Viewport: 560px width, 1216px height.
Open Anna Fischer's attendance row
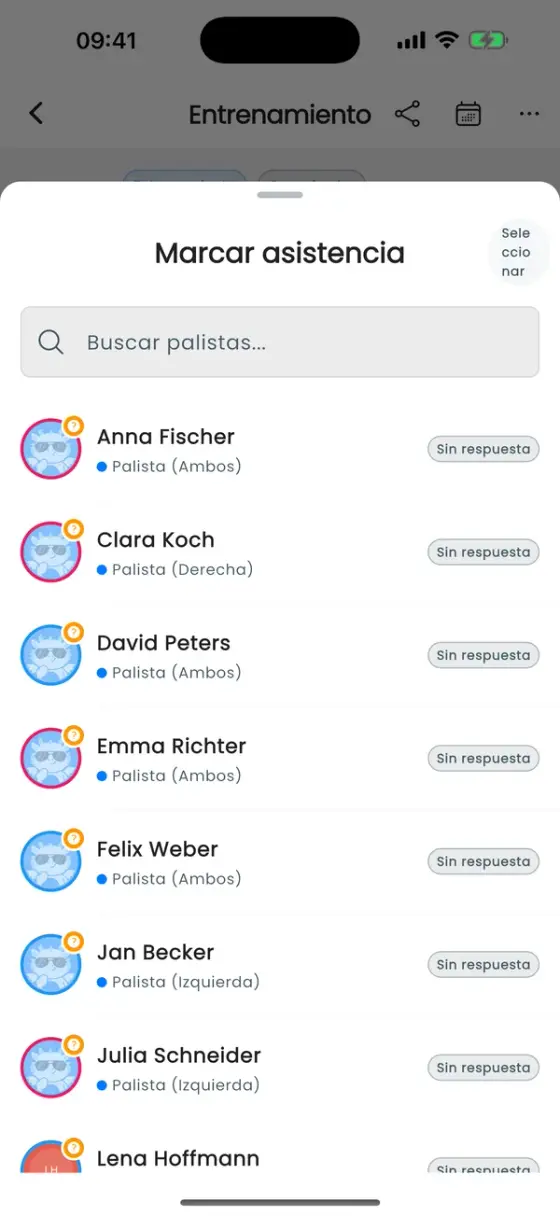(x=280, y=449)
